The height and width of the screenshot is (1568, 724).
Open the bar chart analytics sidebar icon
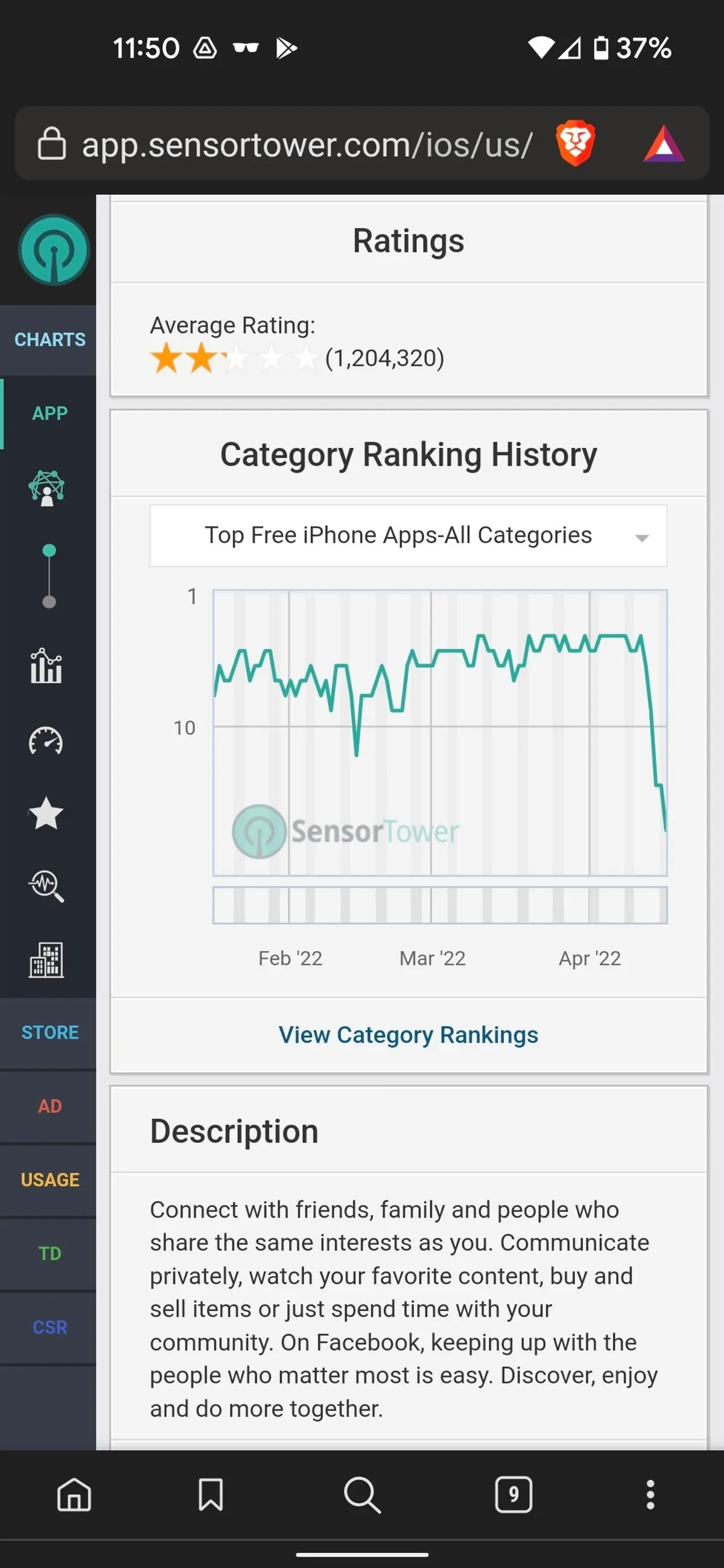point(46,666)
